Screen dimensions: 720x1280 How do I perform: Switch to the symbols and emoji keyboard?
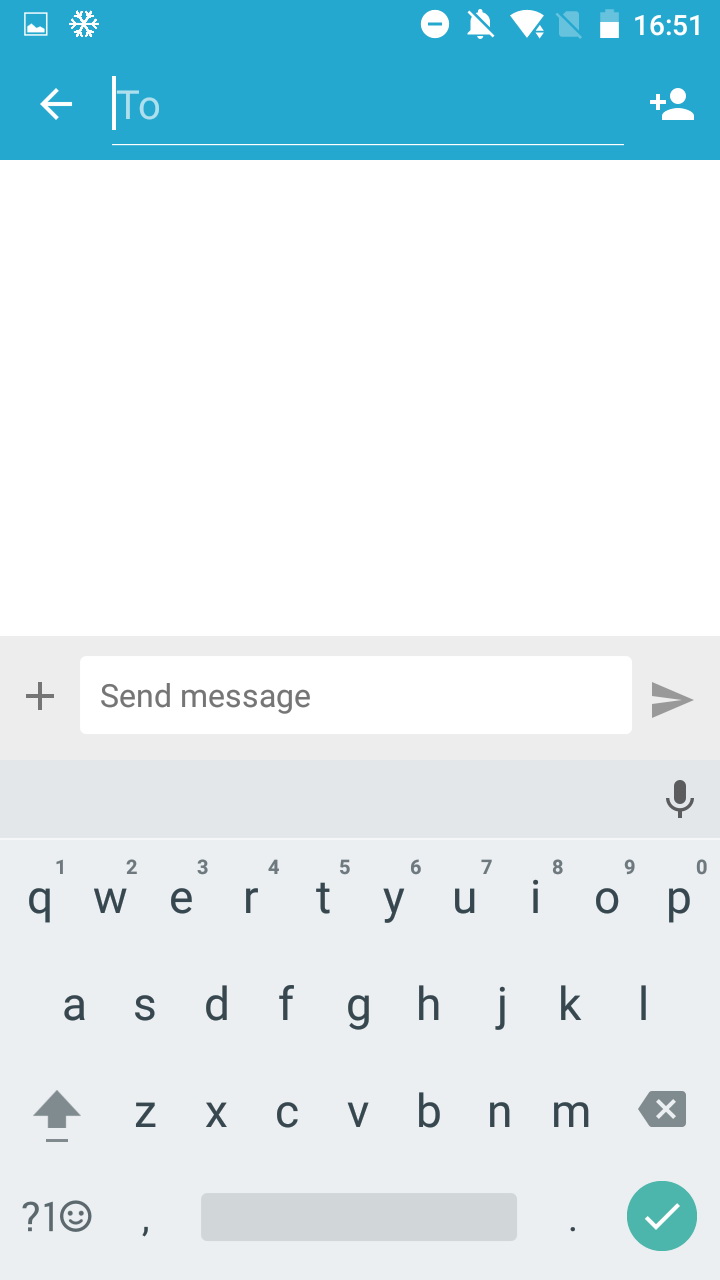[x=57, y=1216]
